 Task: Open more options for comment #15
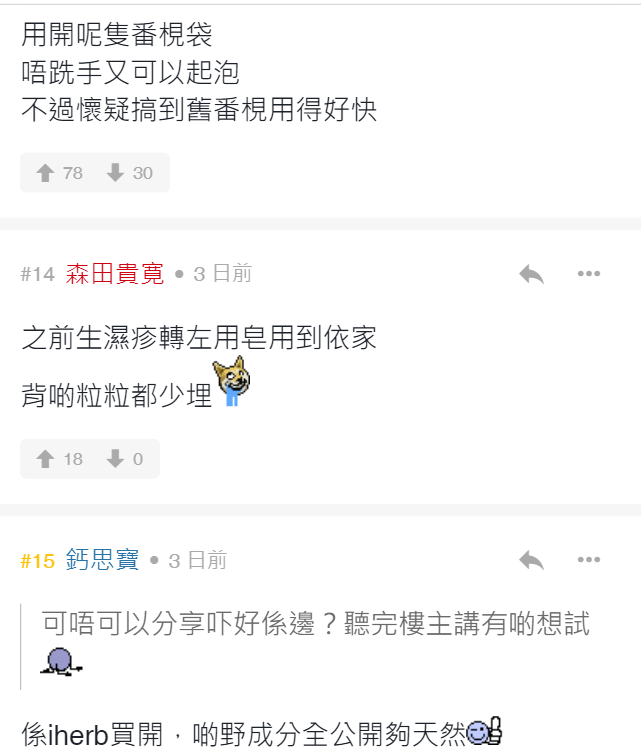589,561
